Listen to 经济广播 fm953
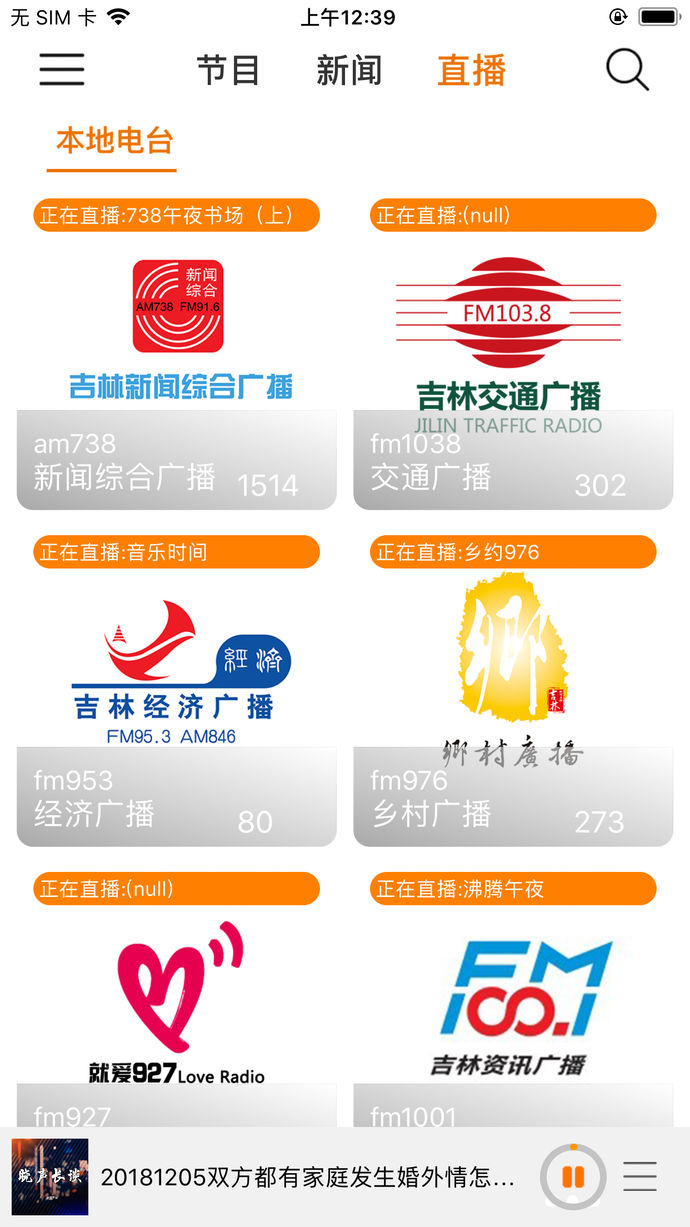690x1227 pixels. tap(177, 695)
